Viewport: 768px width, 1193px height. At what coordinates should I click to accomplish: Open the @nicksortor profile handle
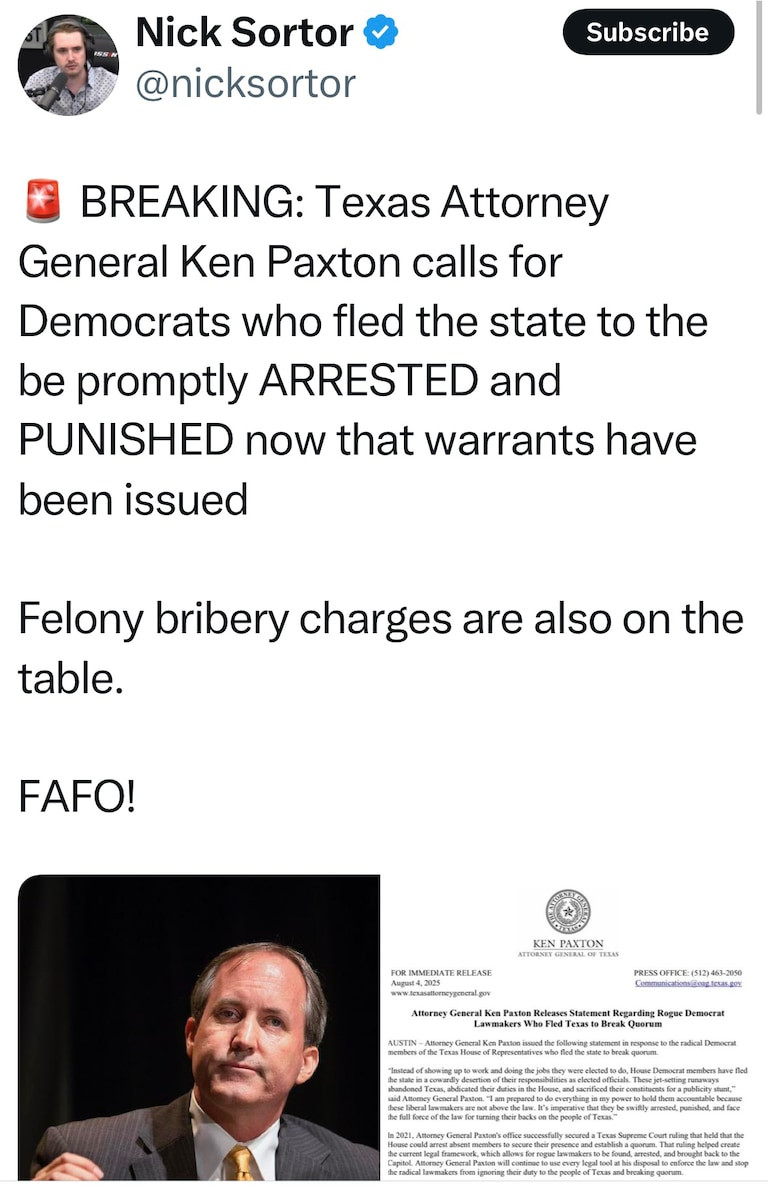[x=245, y=84]
